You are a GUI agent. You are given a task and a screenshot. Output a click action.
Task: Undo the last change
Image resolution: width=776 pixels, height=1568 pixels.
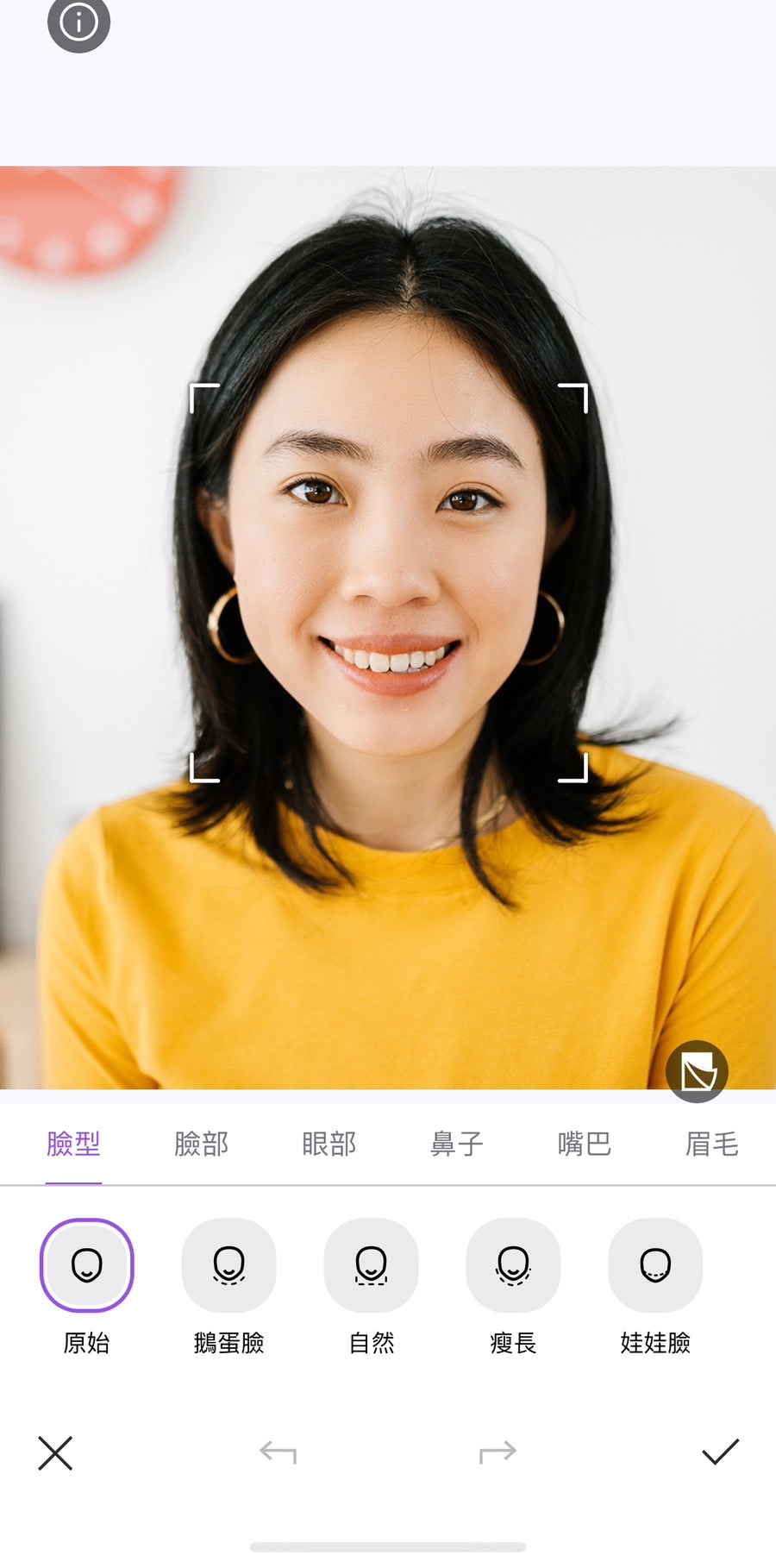(278, 1453)
